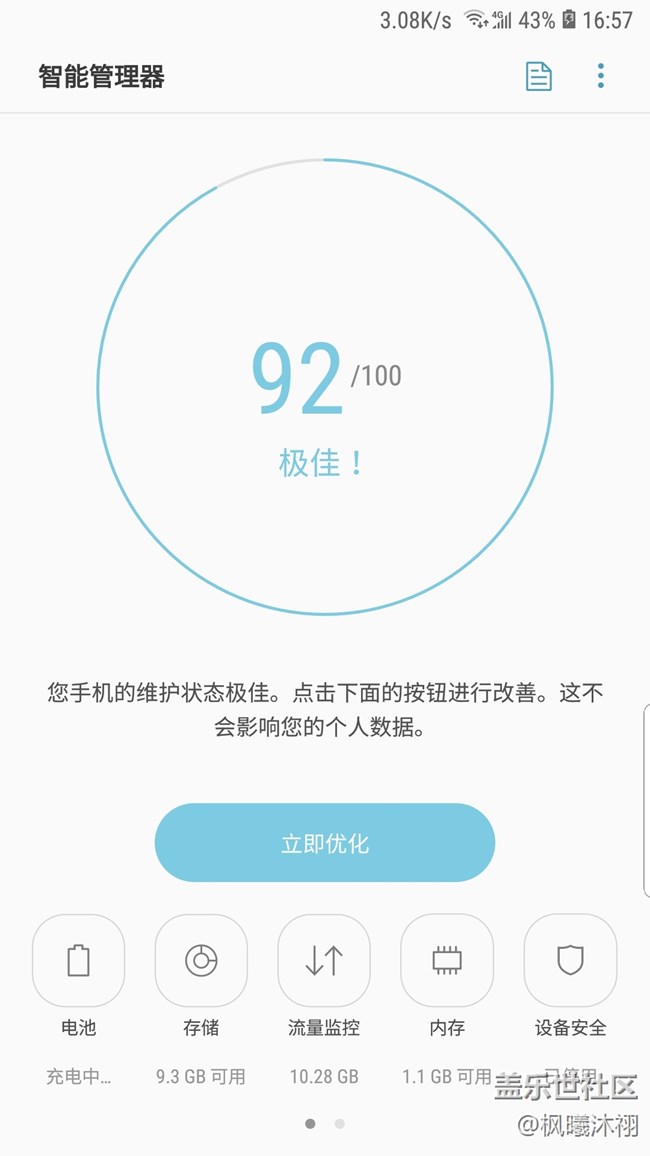The height and width of the screenshot is (1156, 650).
Task: Open the 电池 battery section
Action: (x=79, y=961)
